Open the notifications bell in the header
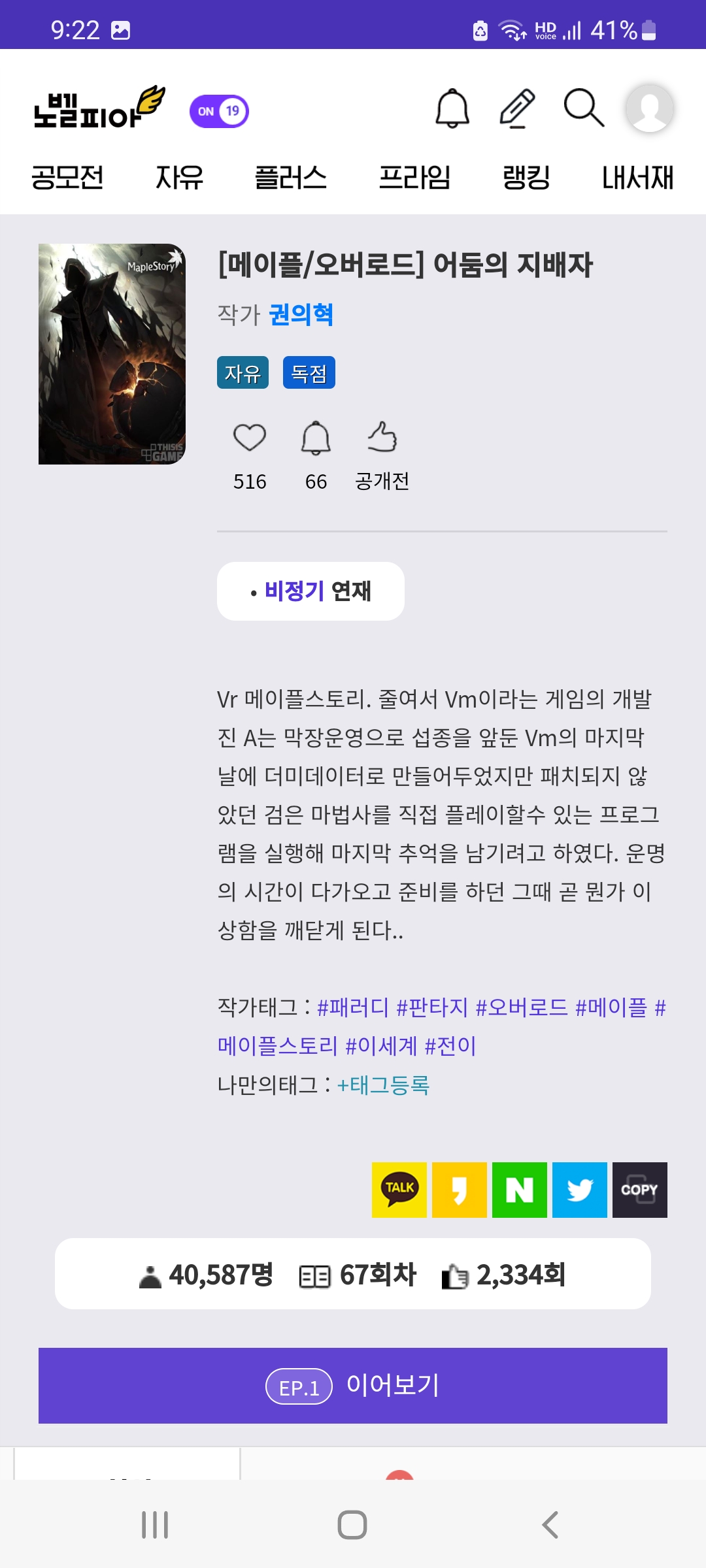Screen dimensions: 706x1568 [452, 108]
